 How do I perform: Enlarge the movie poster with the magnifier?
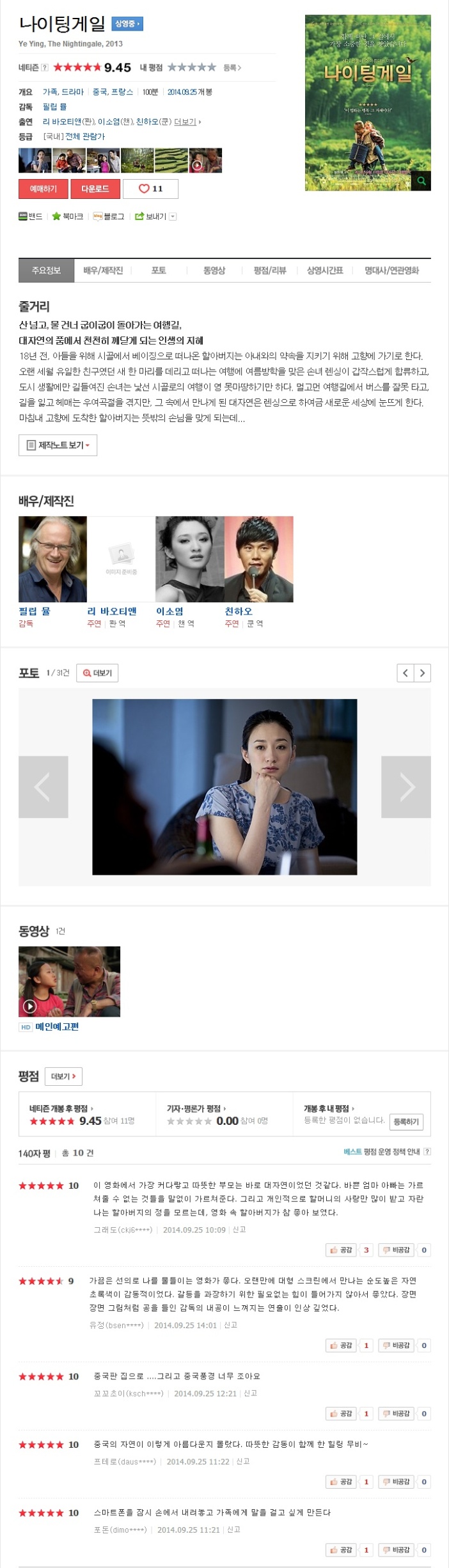tap(421, 181)
